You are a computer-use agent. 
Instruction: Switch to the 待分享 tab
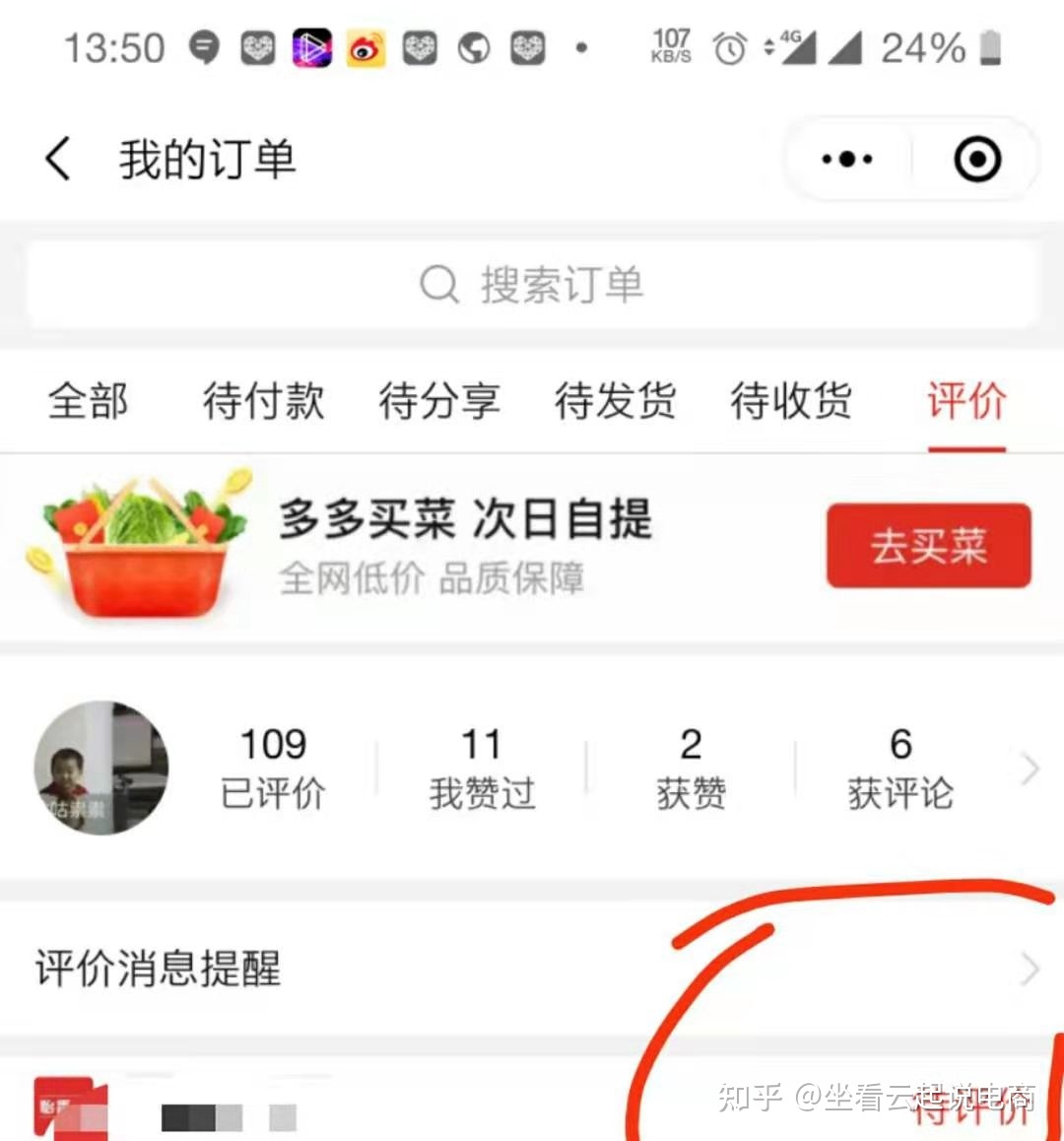tap(439, 401)
